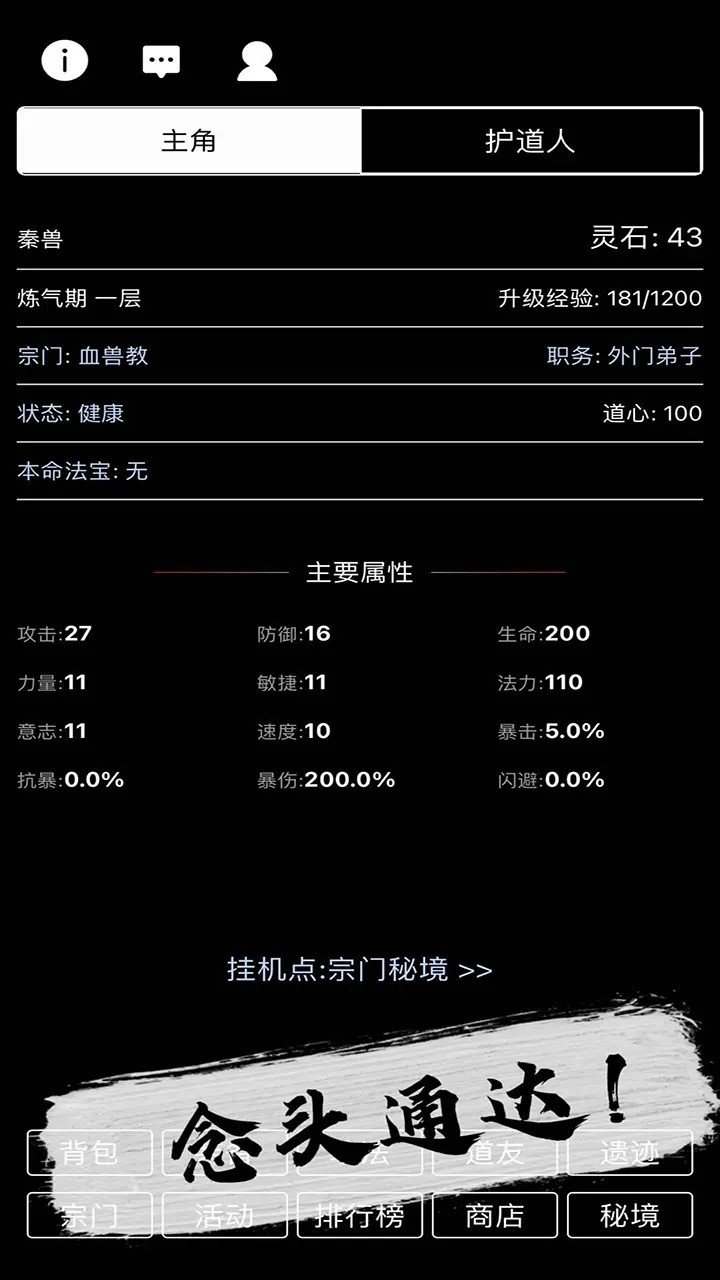The image size is (720, 1280).
Task: Open the user profile icon
Action: point(257,61)
